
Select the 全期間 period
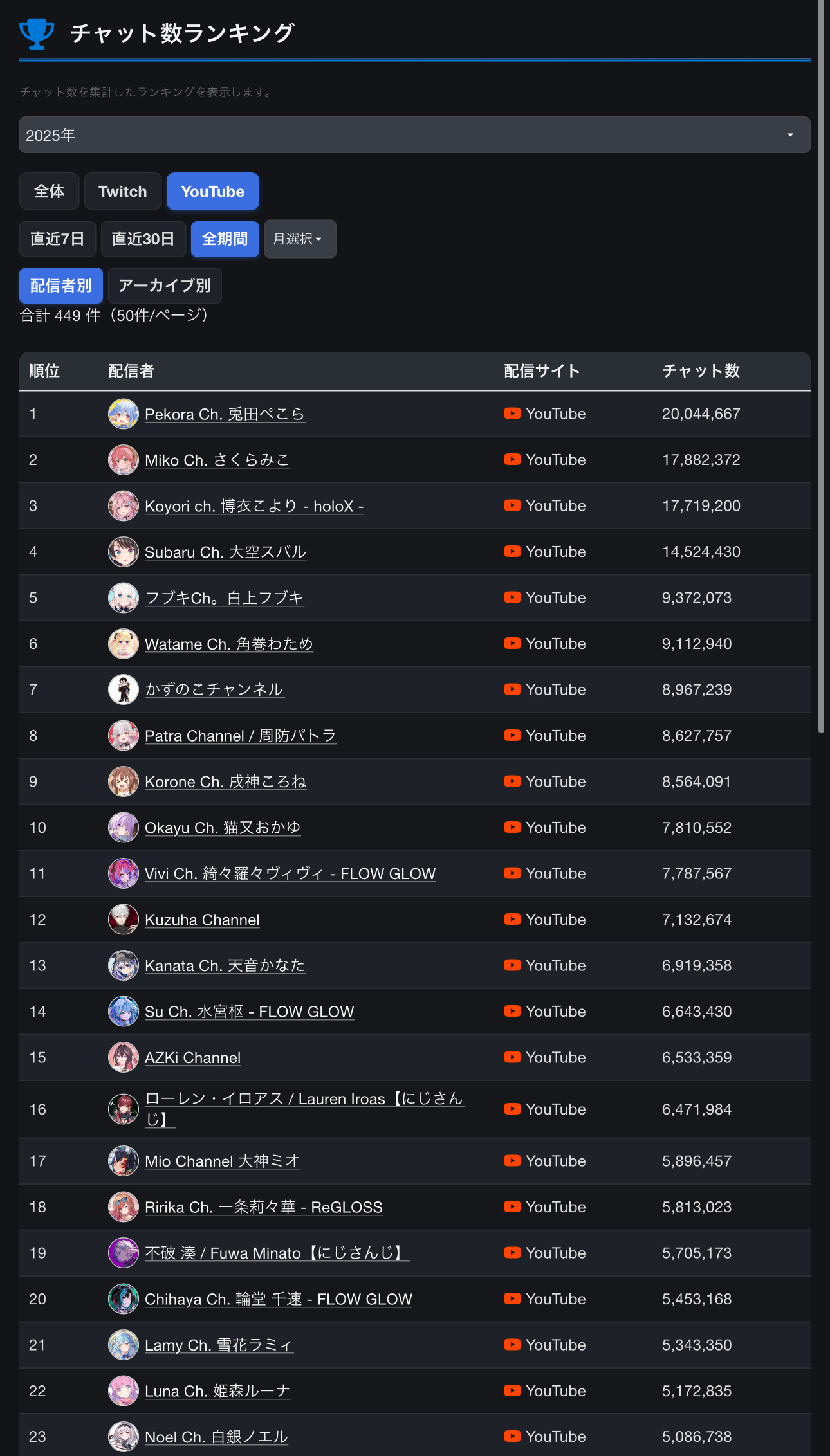tap(225, 239)
